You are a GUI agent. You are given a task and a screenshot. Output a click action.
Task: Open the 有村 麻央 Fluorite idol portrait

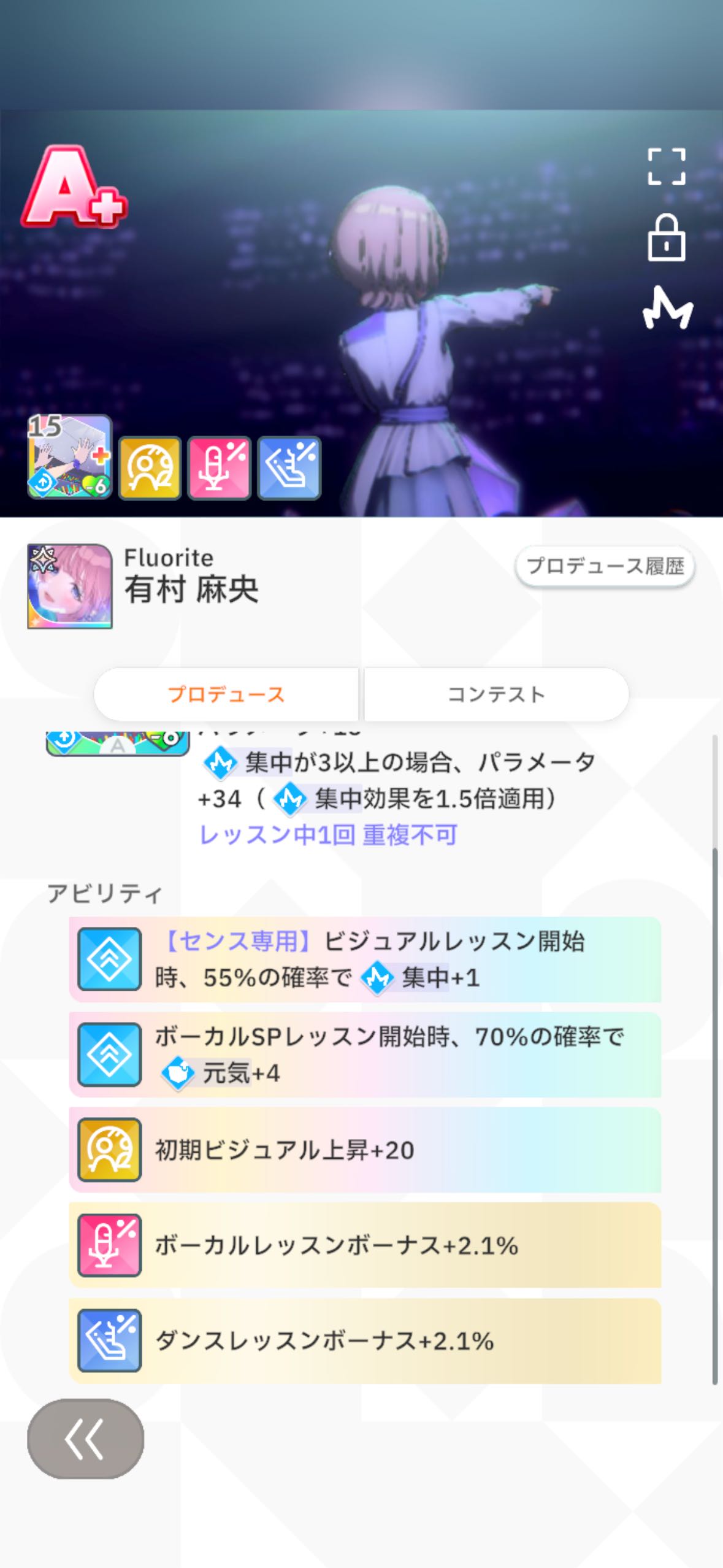pos(69,586)
